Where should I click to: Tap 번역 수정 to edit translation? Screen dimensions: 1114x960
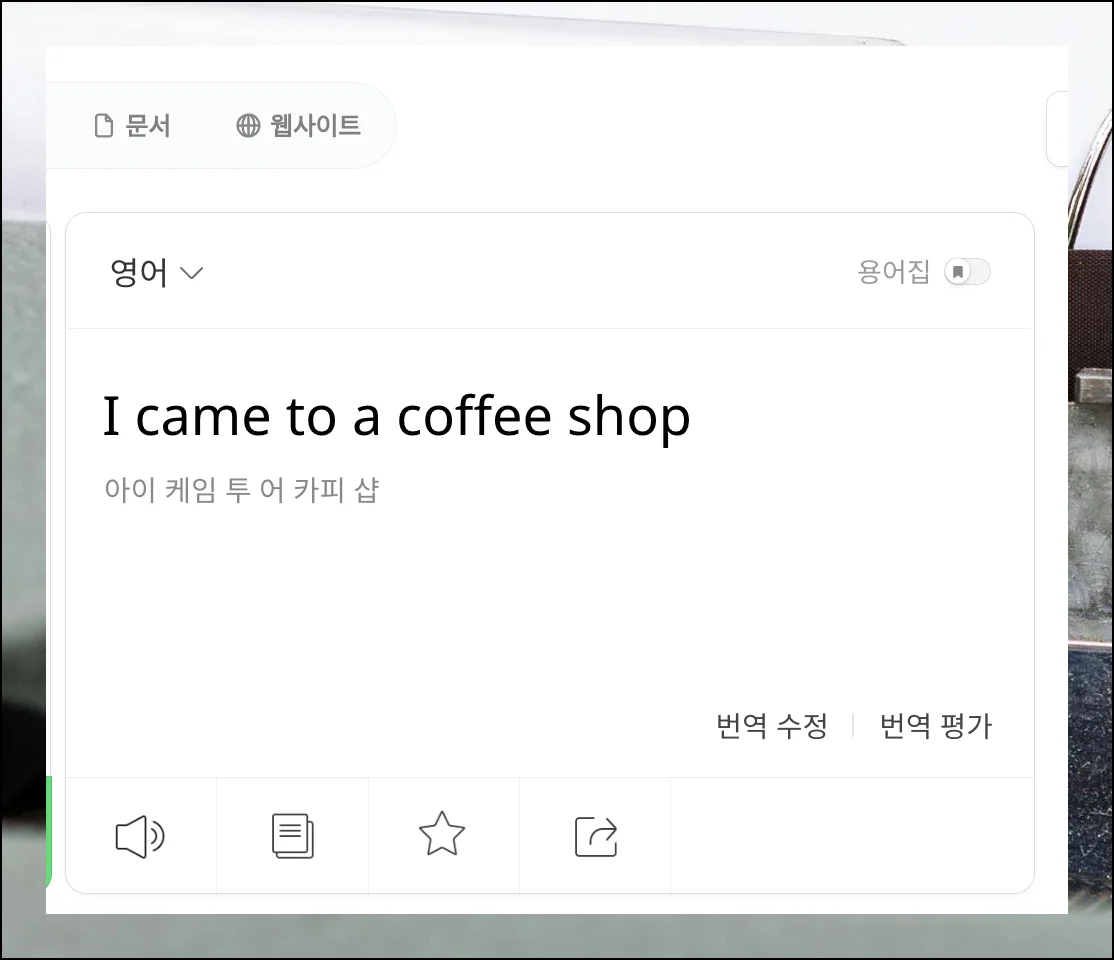(x=771, y=726)
